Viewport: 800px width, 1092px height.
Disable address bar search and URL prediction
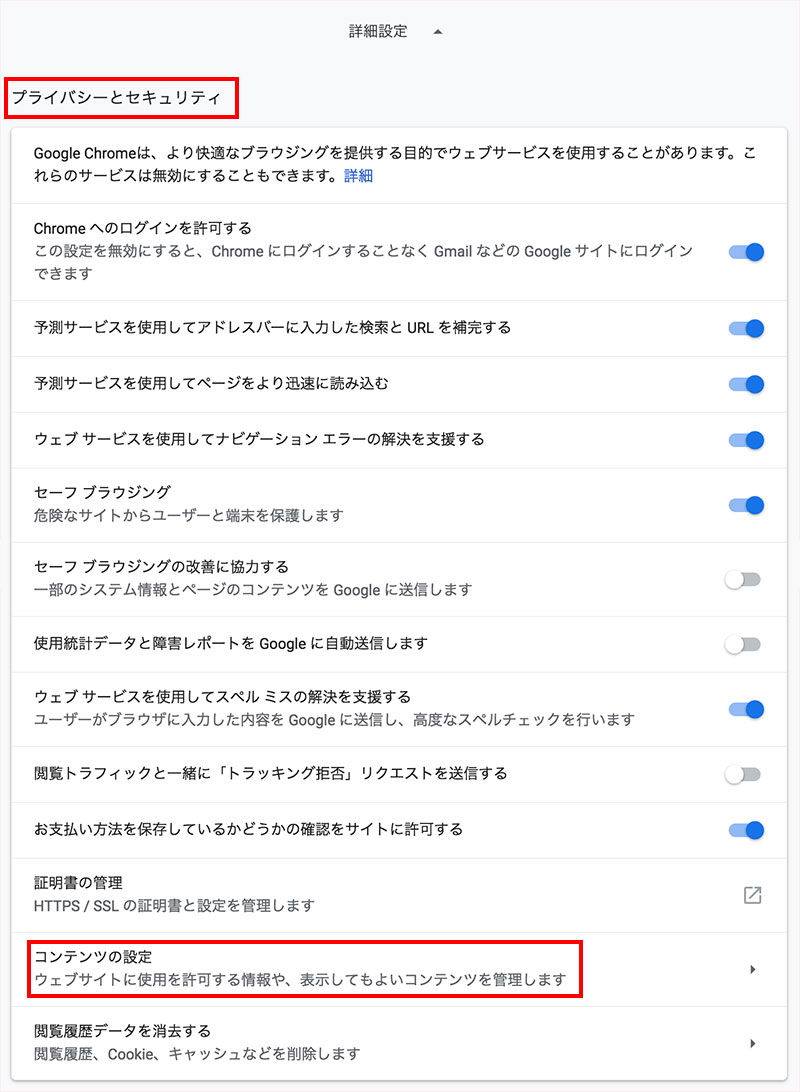coord(746,328)
